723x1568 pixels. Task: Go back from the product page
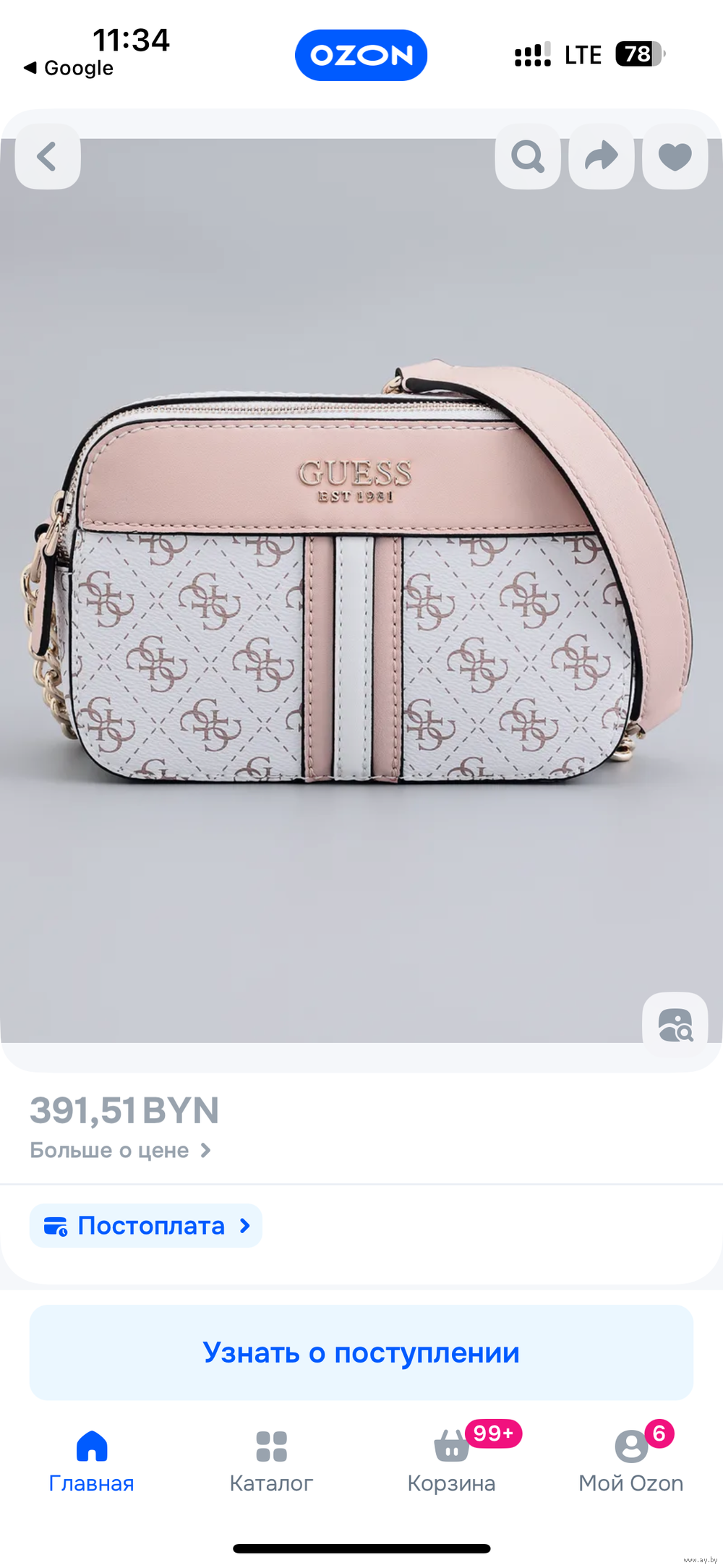tap(48, 156)
